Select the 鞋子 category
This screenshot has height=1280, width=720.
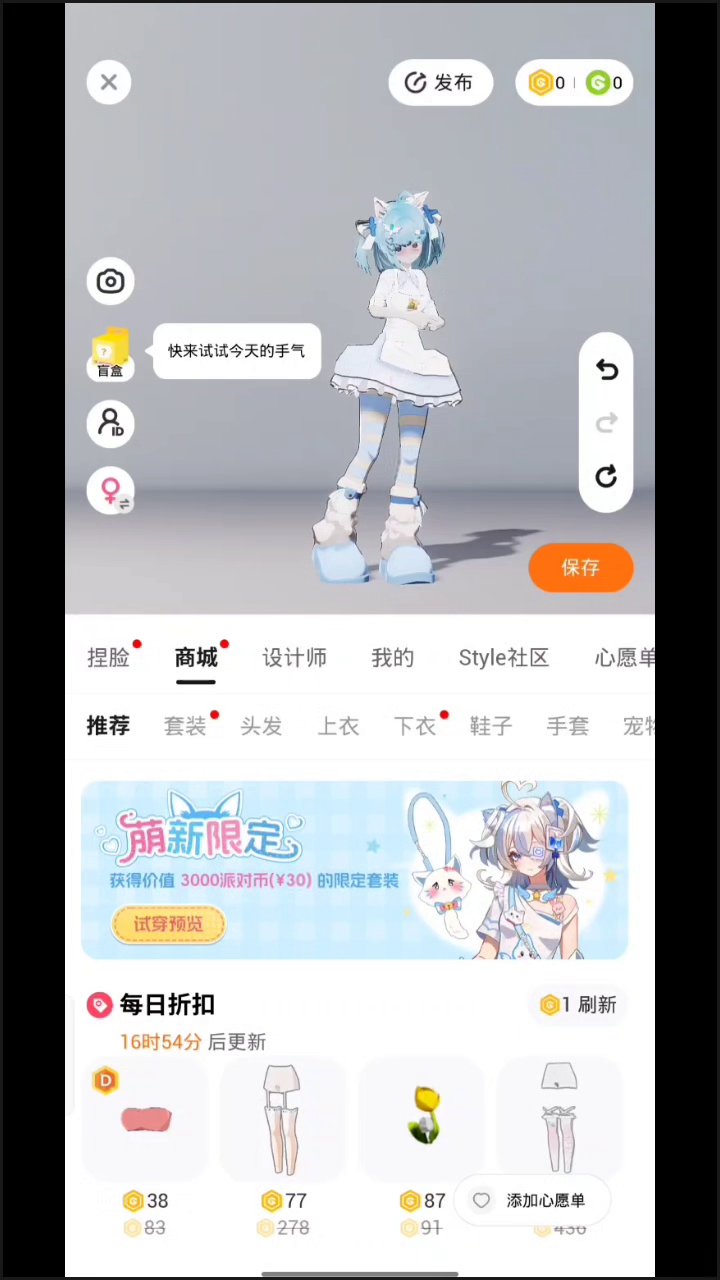tap(490, 726)
